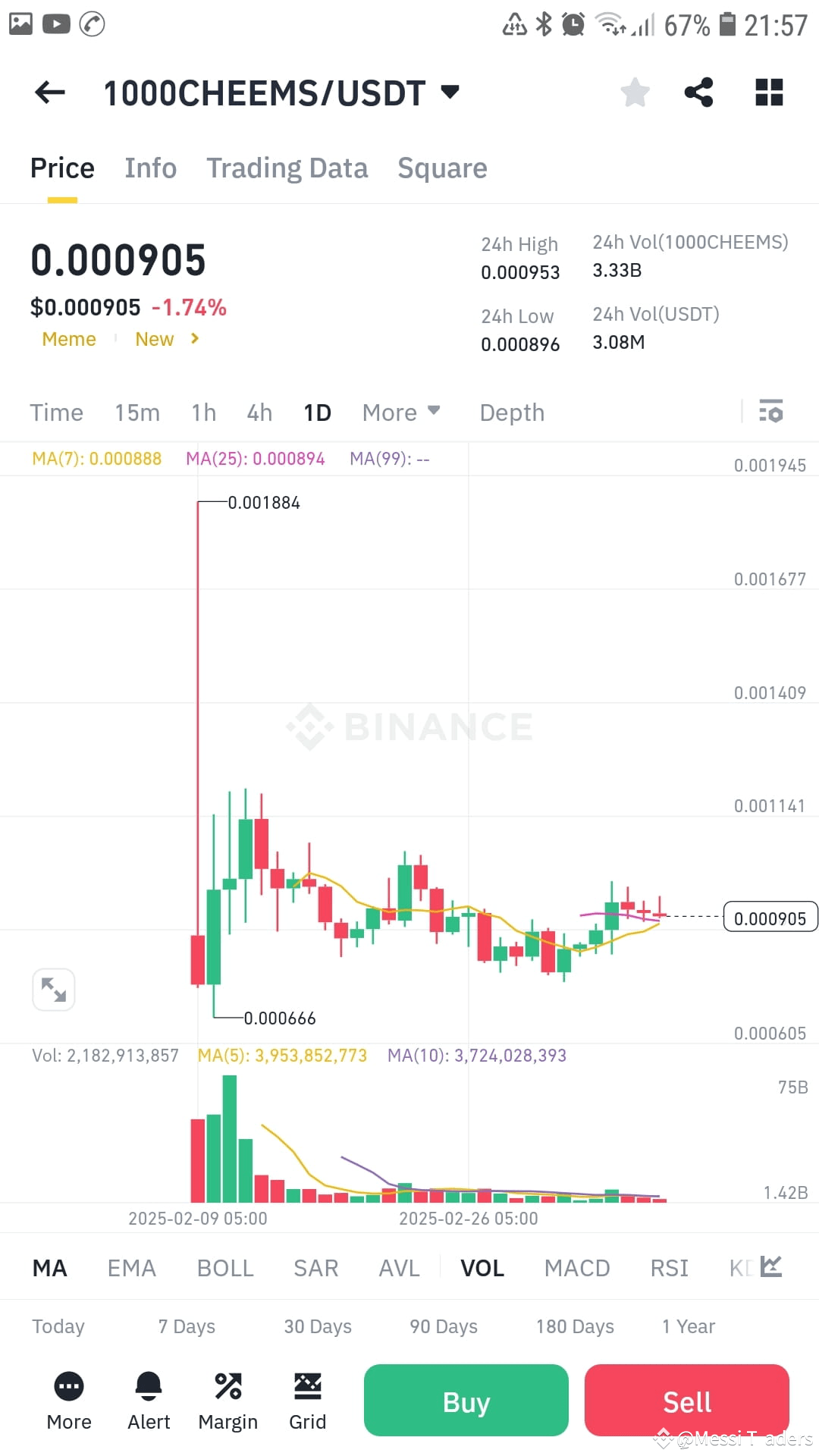
Task: Favorite the pair with the star icon
Action: click(x=635, y=92)
